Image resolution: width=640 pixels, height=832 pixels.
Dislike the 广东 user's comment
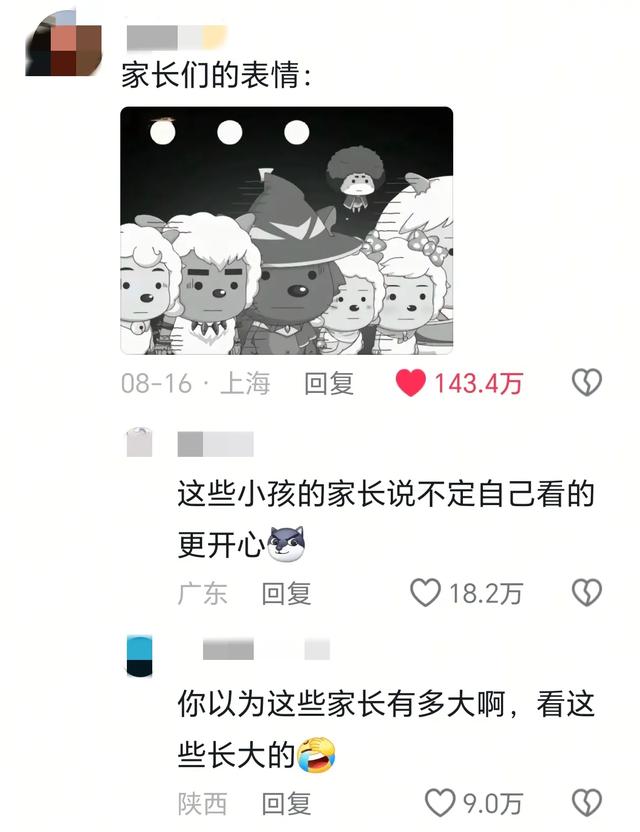coord(586,593)
